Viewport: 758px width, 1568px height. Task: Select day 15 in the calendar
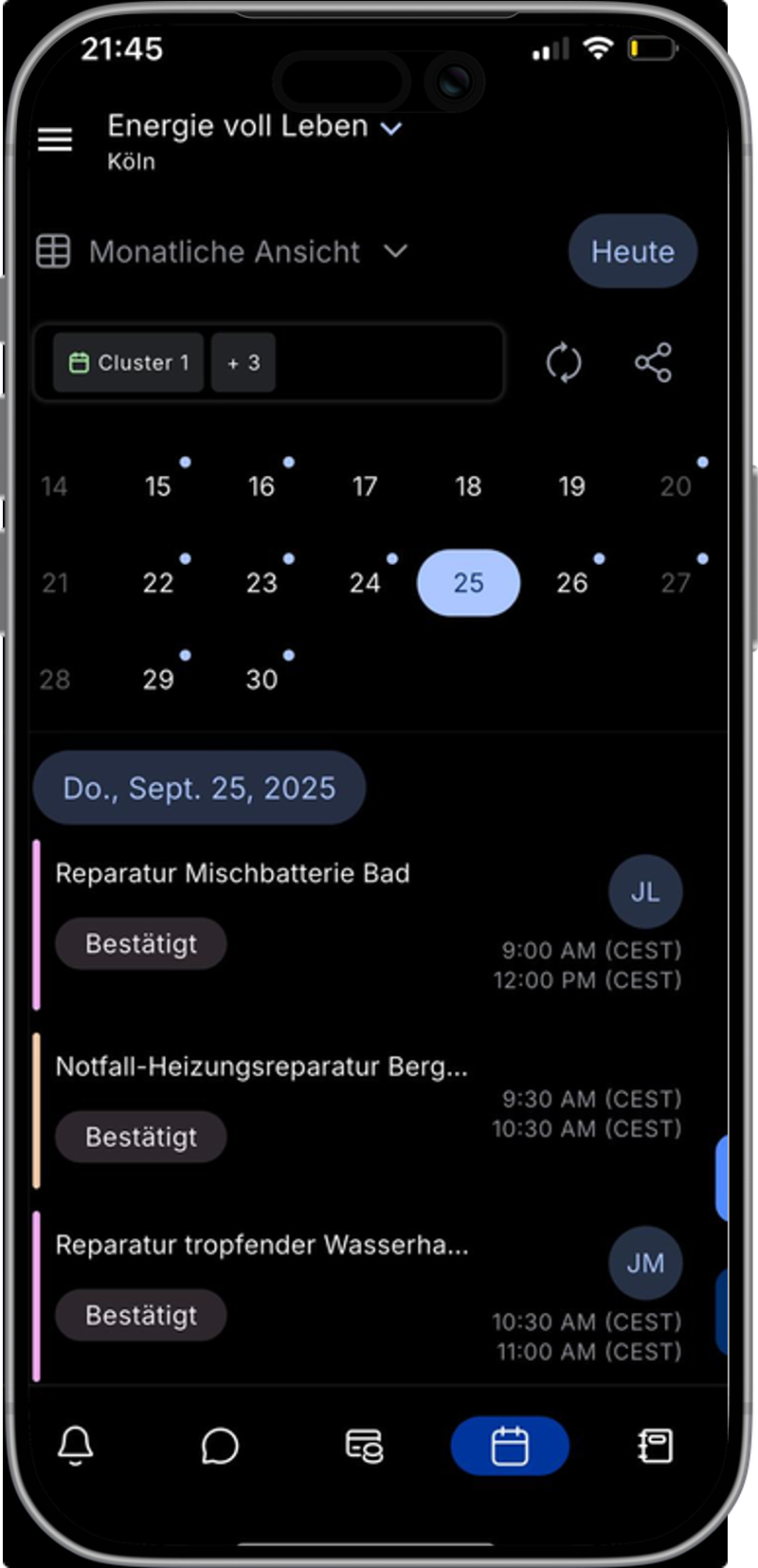pyautogui.click(x=158, y=486)
